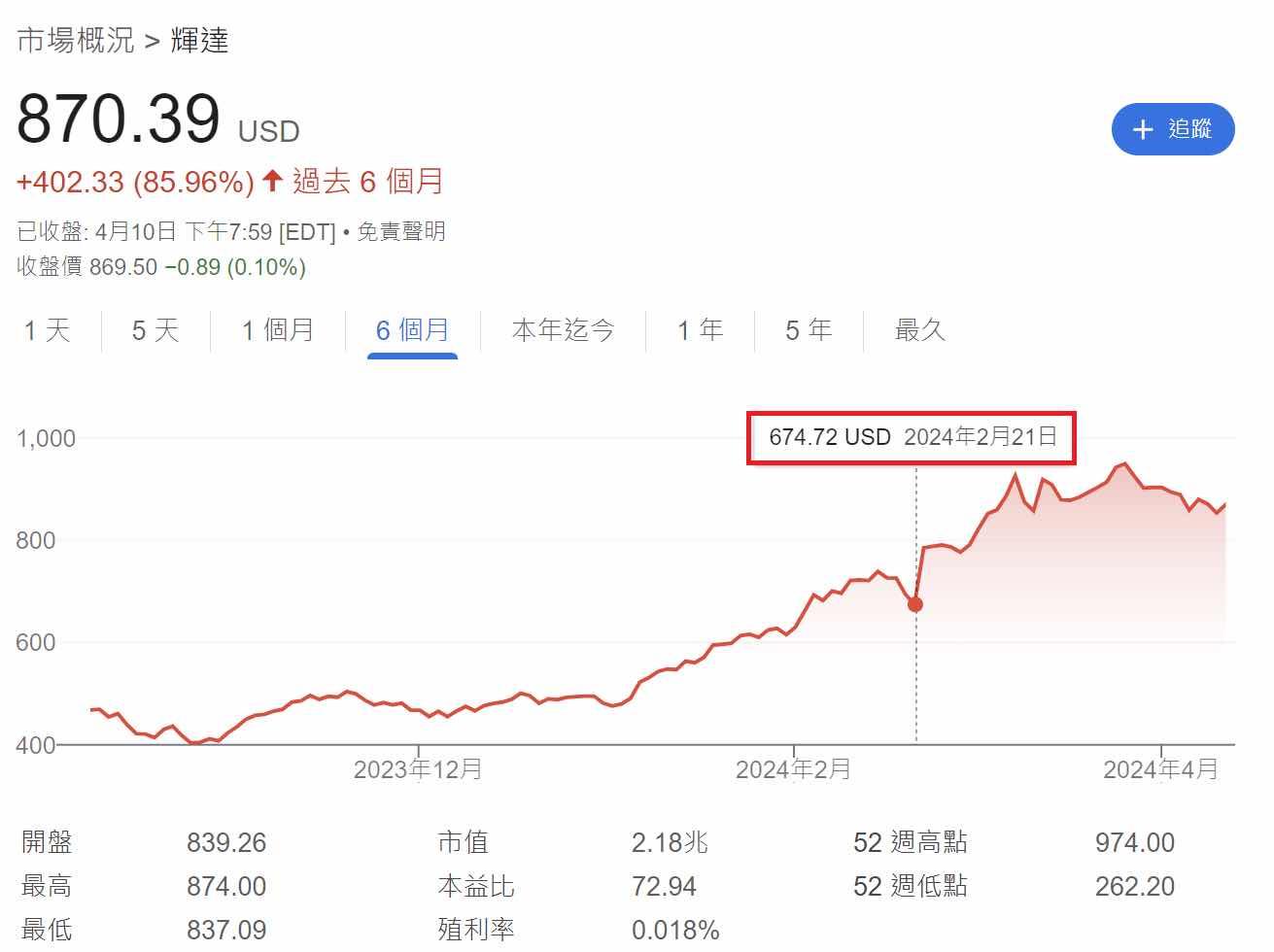Select the 6 個月 tab
1274x952 pixels.
click(x=412, y=330)
